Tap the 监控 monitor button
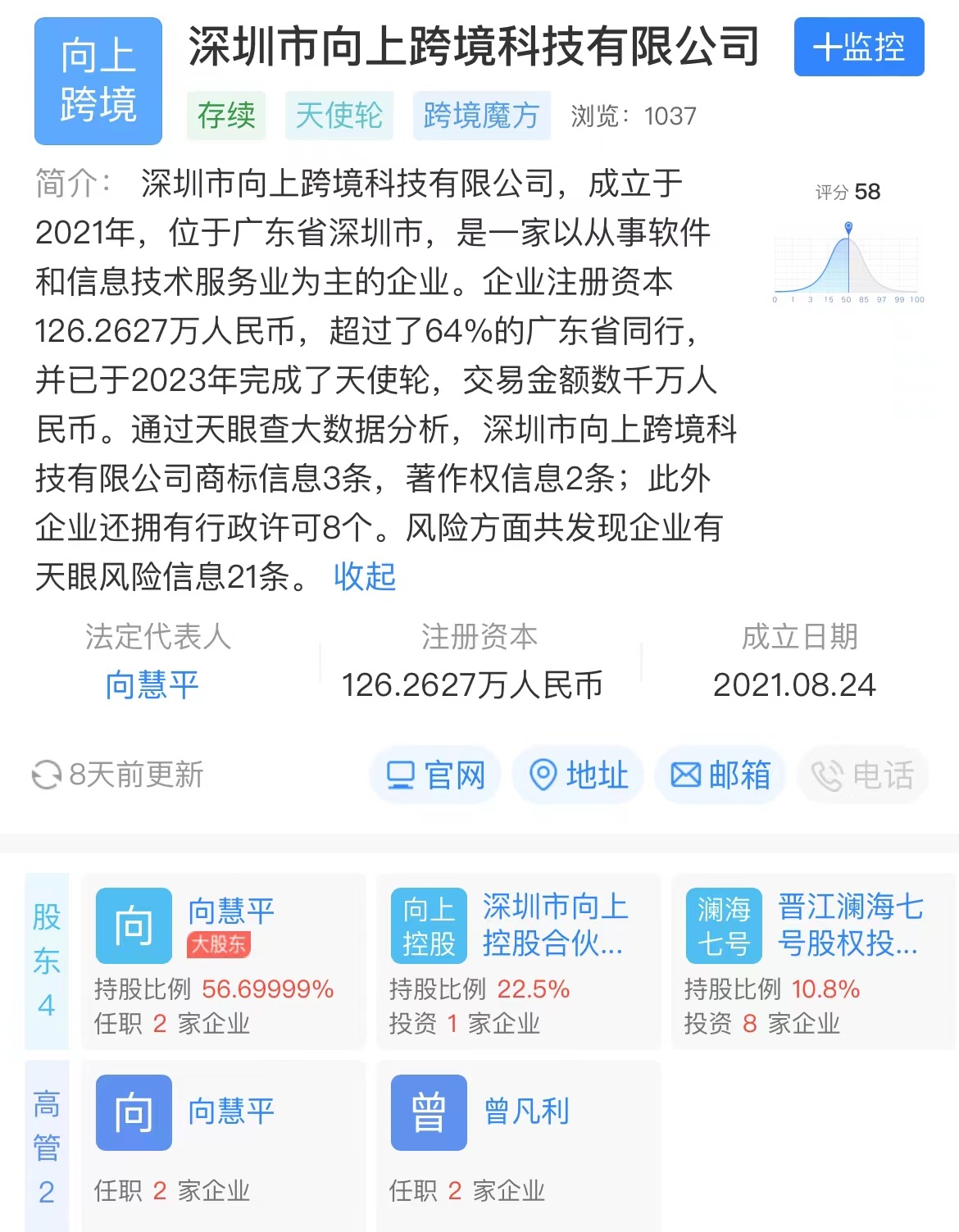Viewport: 959px width, 1232px height. [858, 47]
